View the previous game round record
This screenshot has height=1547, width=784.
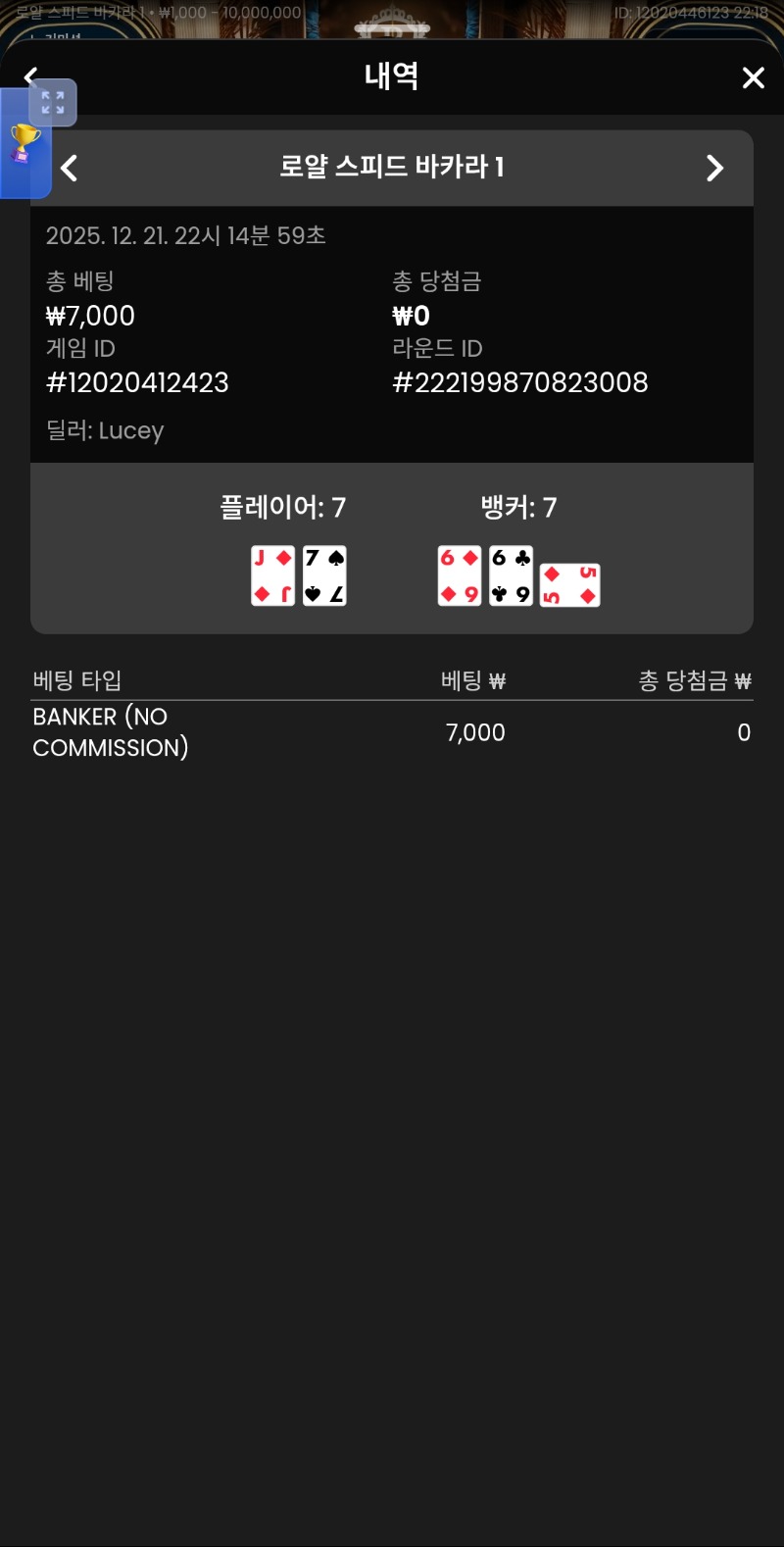tap(70, 169)
